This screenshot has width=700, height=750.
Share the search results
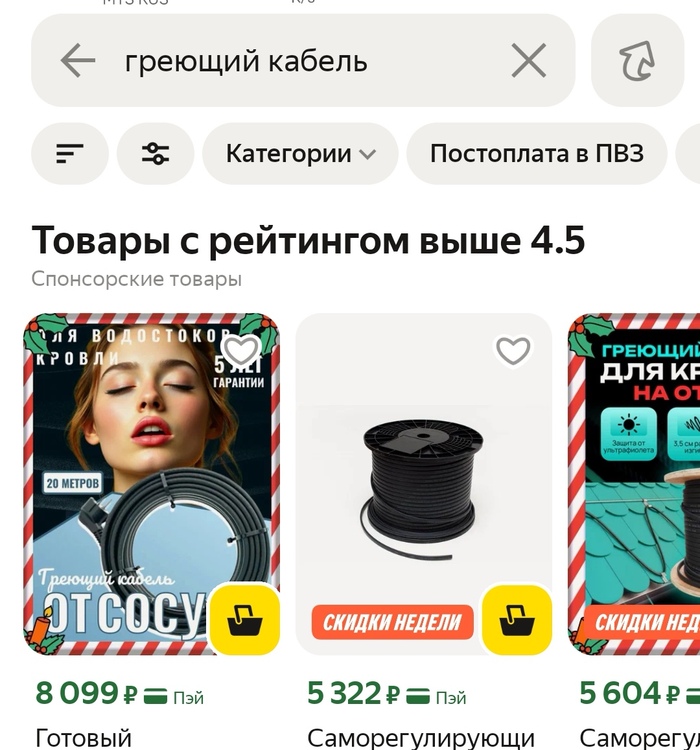[x=637, y=61]
